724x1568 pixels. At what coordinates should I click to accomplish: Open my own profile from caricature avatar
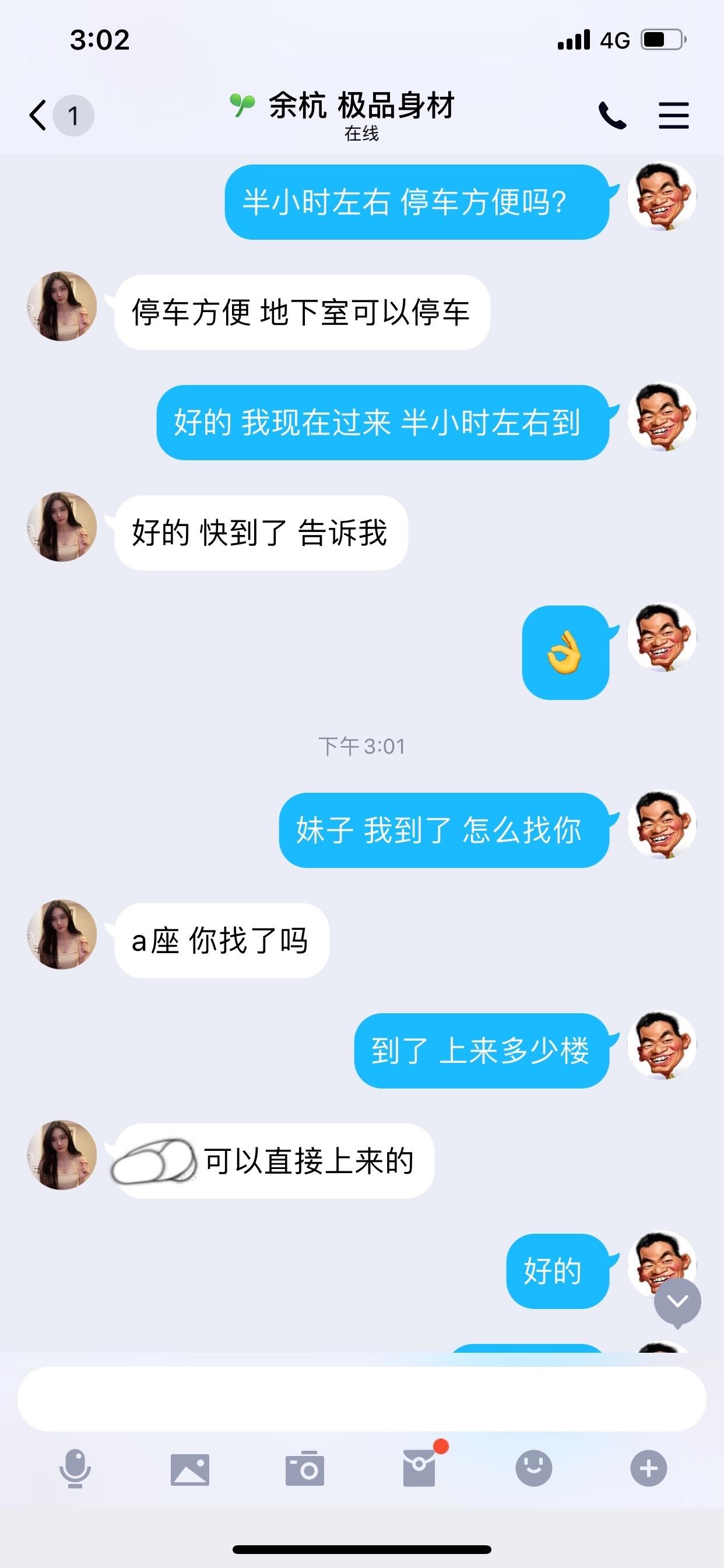(662, 196)
